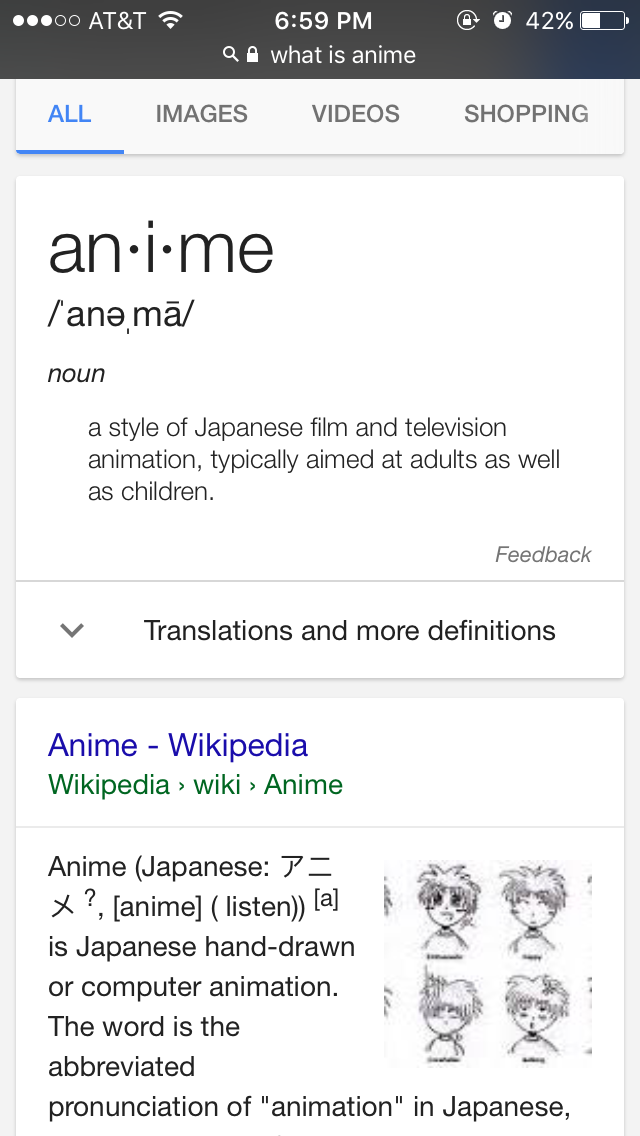The image size is (640, 1136).
Task: Switch to the Shopping tab
Action: pos(526,114)
